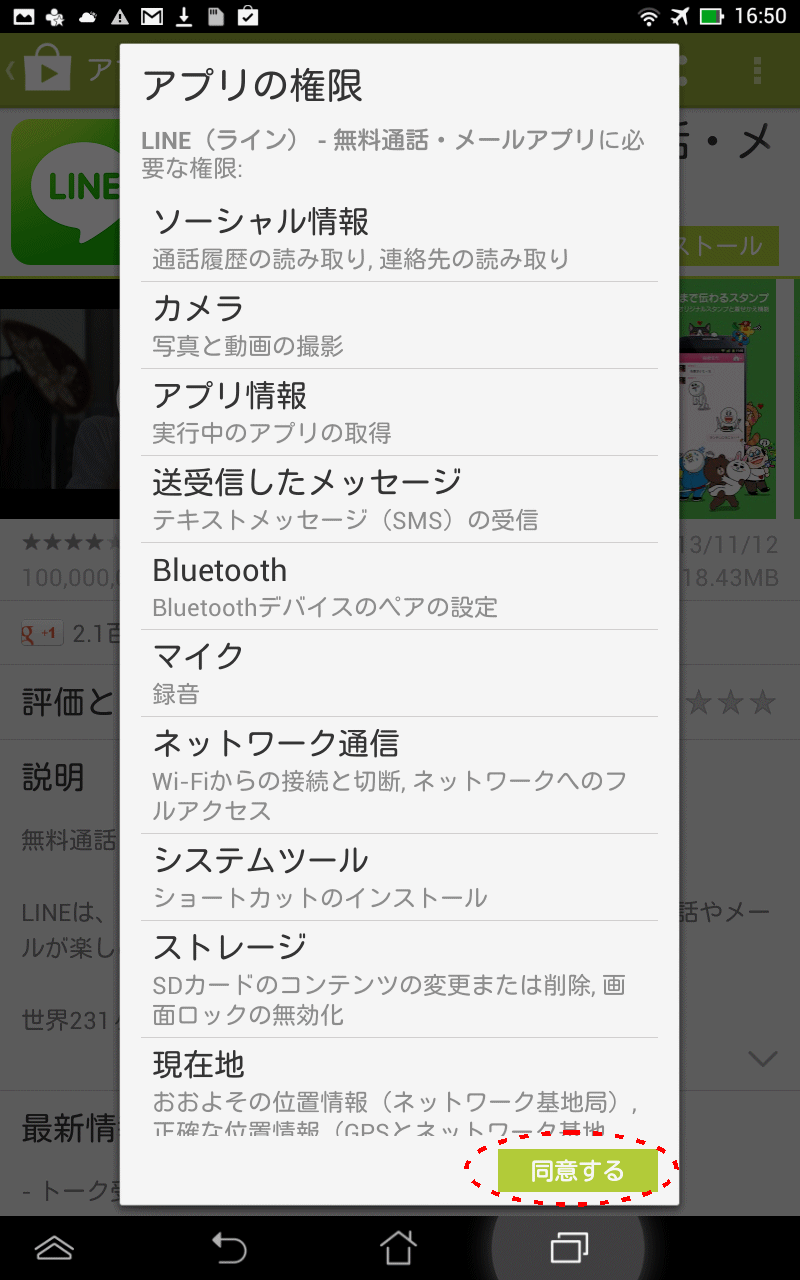Screen dimensions: 800x1280
Task: View the Bluetooth permission details
Action: [398, 586]
